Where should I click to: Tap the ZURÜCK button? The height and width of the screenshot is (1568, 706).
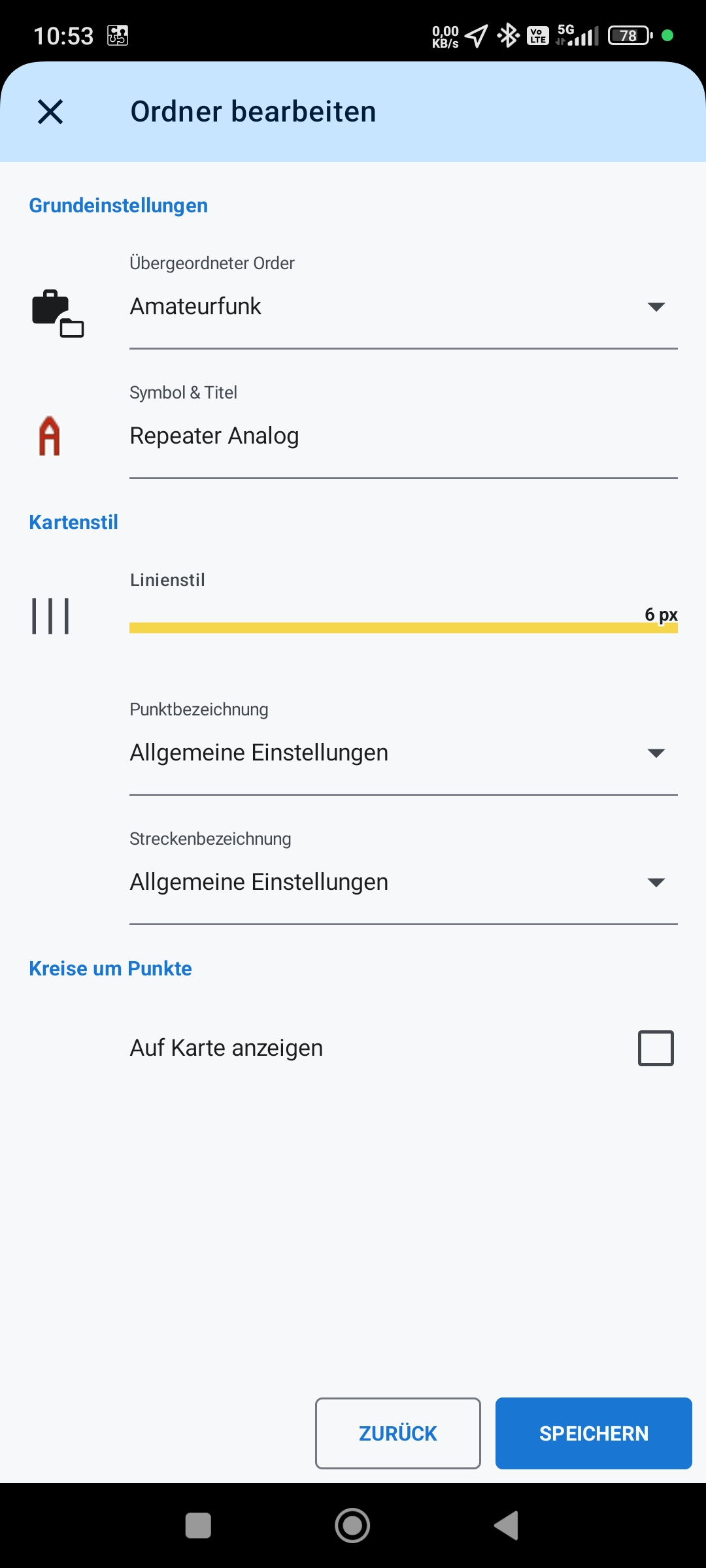coord(397,1433)
